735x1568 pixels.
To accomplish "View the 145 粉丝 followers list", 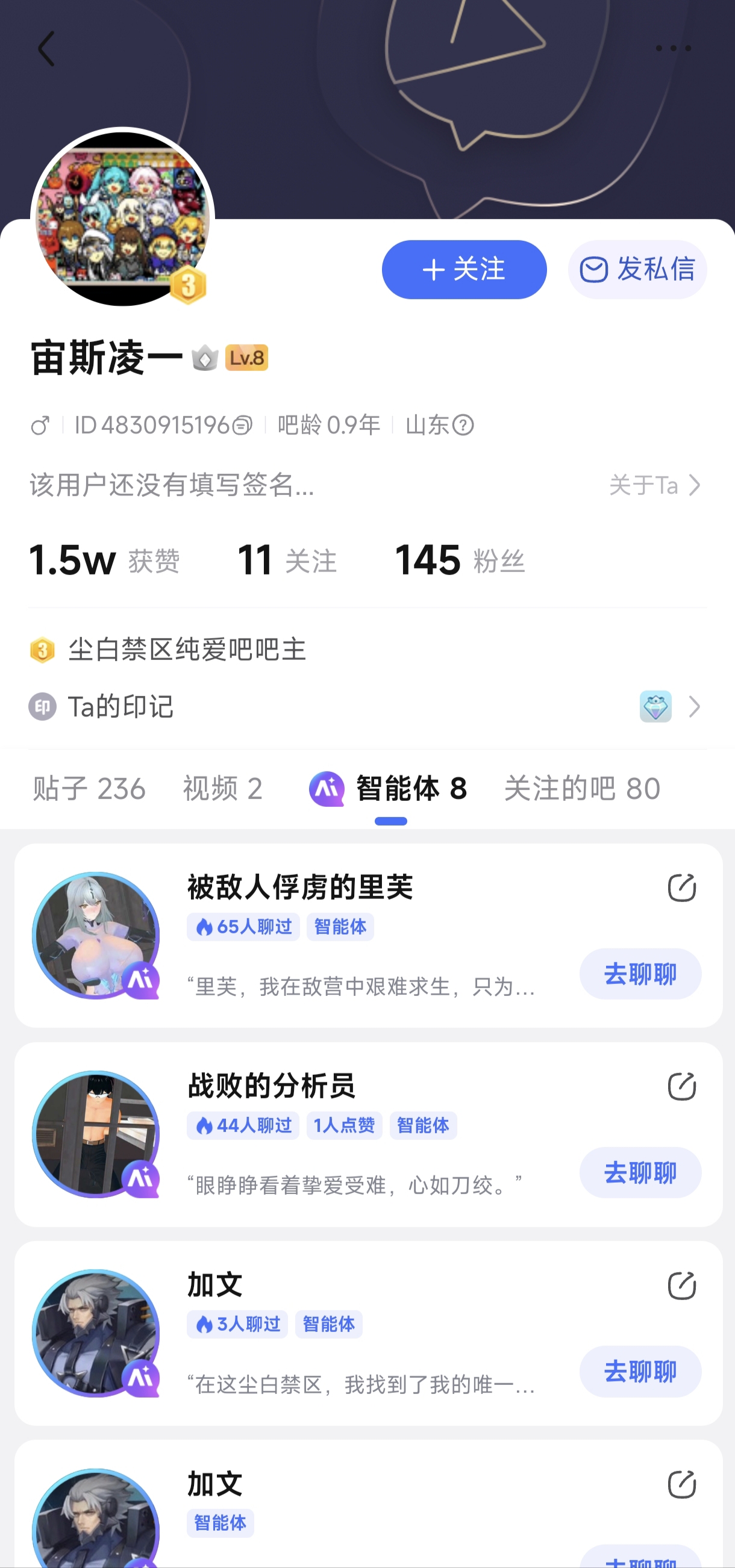I will pyautogui.click(x=459, y=560).
